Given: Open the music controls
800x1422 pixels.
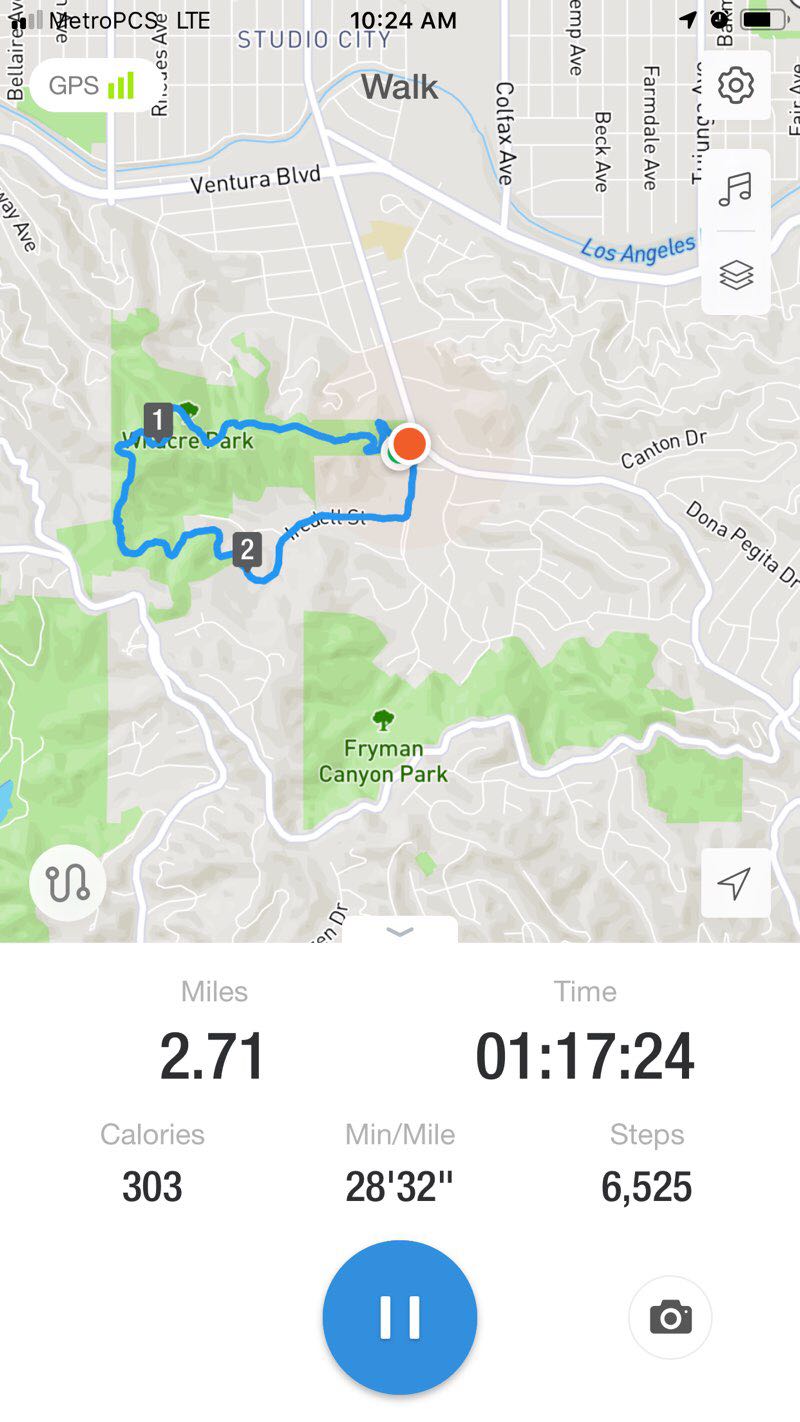Looking at the screenshot, I should point(736,189).
